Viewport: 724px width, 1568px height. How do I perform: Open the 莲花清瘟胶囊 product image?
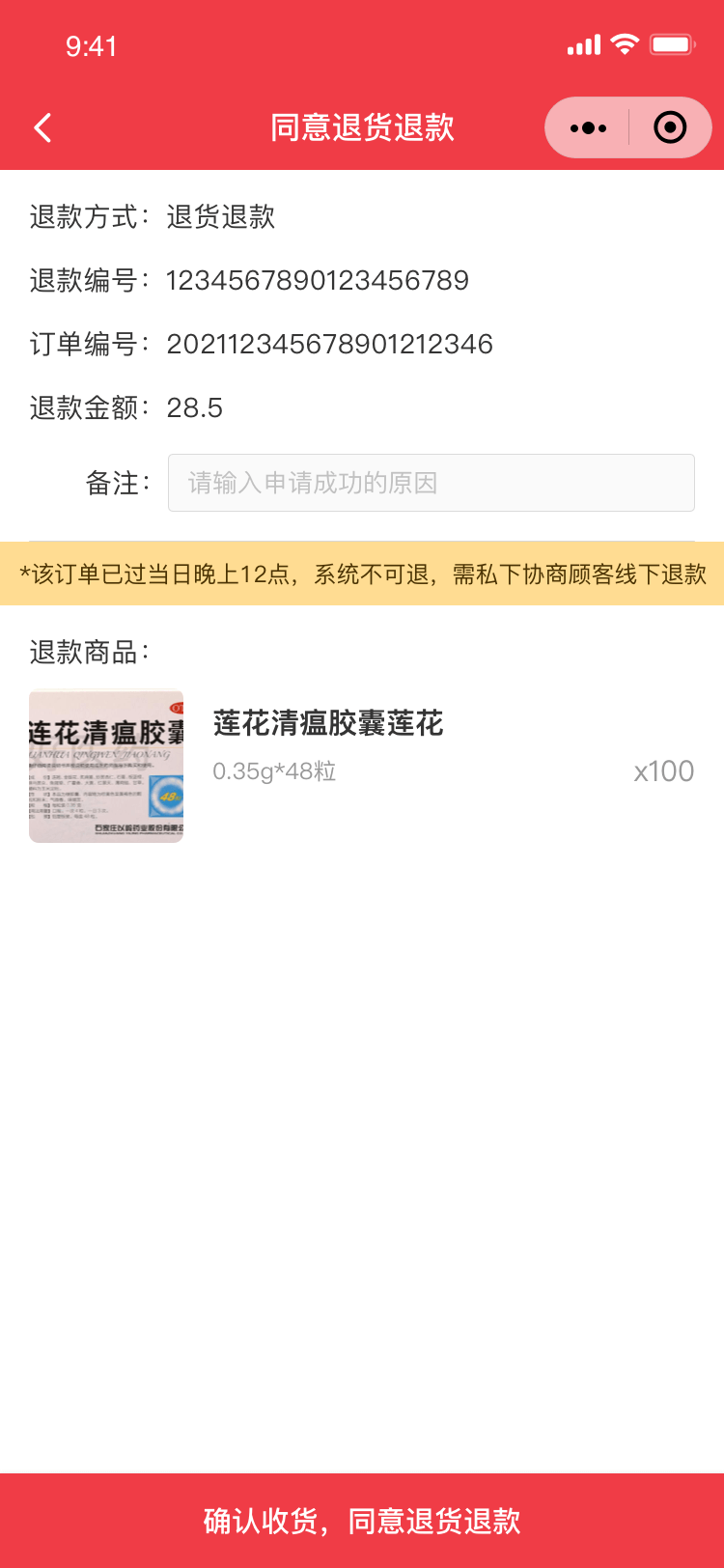106,767
